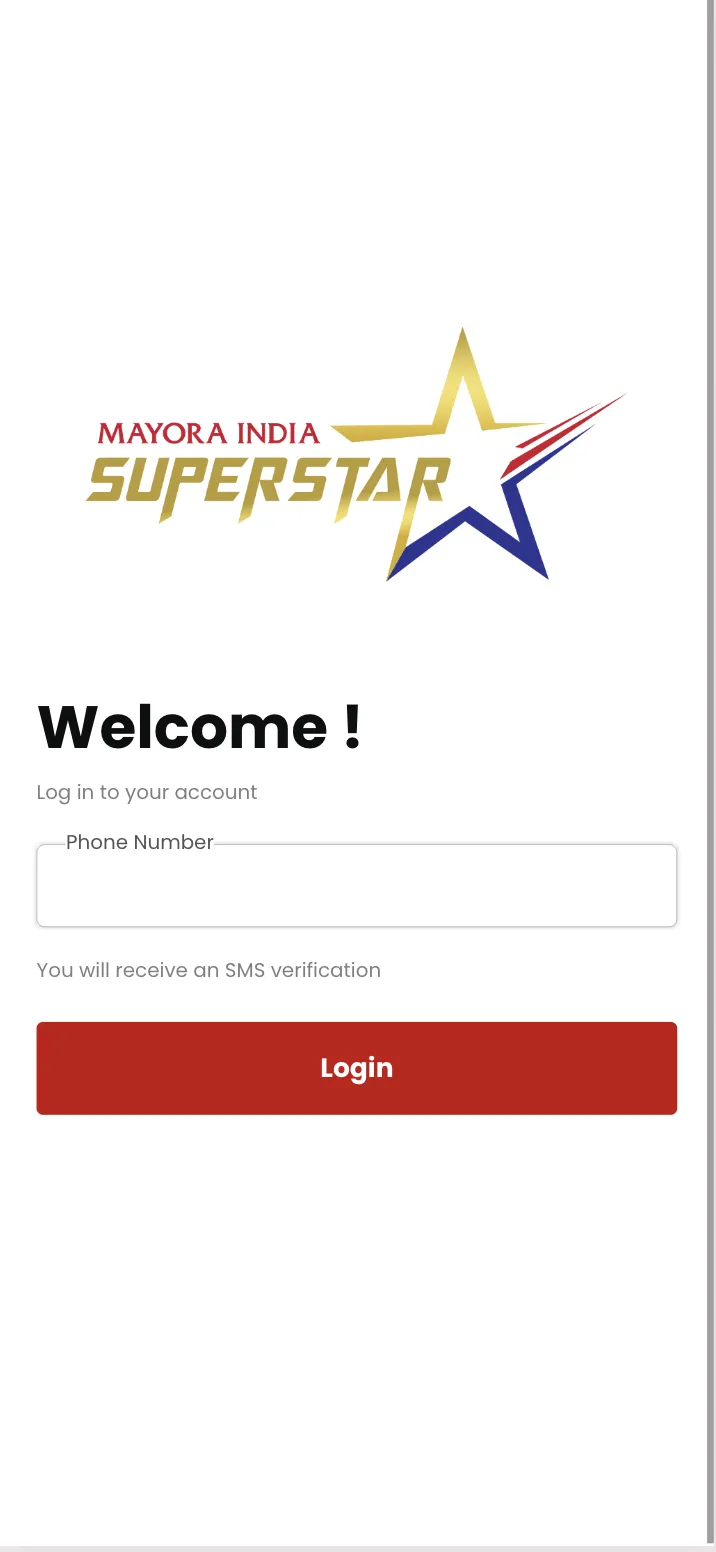Viewport: 716px width, 1552px height.
Task: Tap the red Login button
Action: [356, 1068]
